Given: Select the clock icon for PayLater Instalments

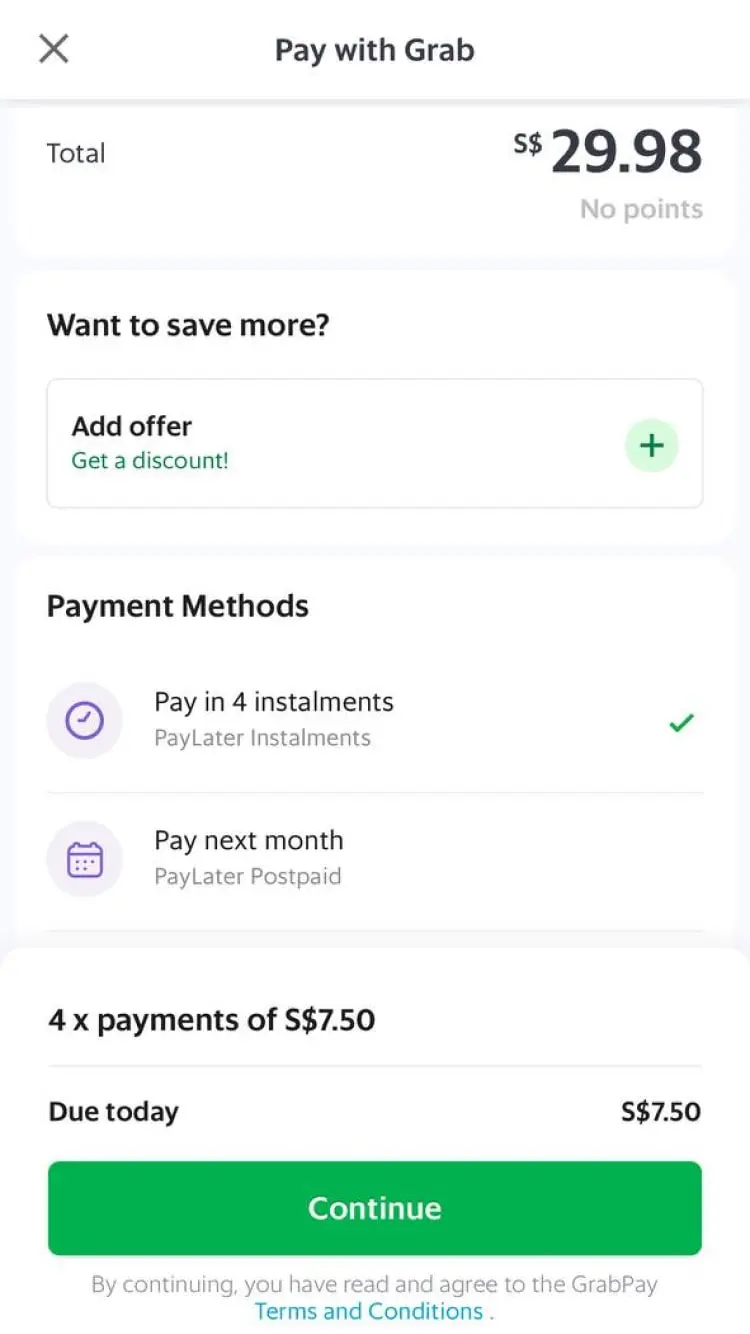Looking at the screenshot, I should (85, 720).
